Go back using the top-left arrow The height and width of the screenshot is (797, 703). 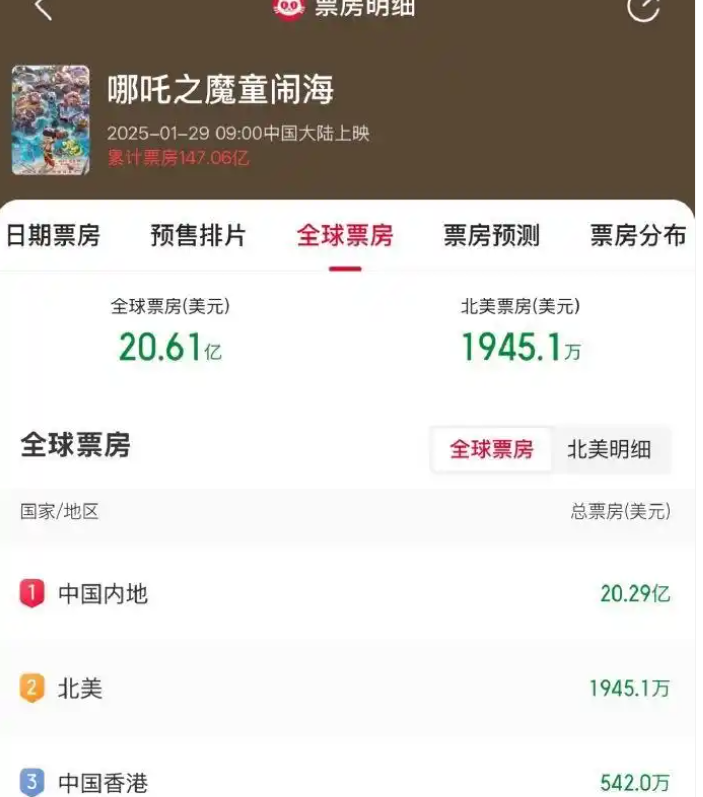point(42,10)
